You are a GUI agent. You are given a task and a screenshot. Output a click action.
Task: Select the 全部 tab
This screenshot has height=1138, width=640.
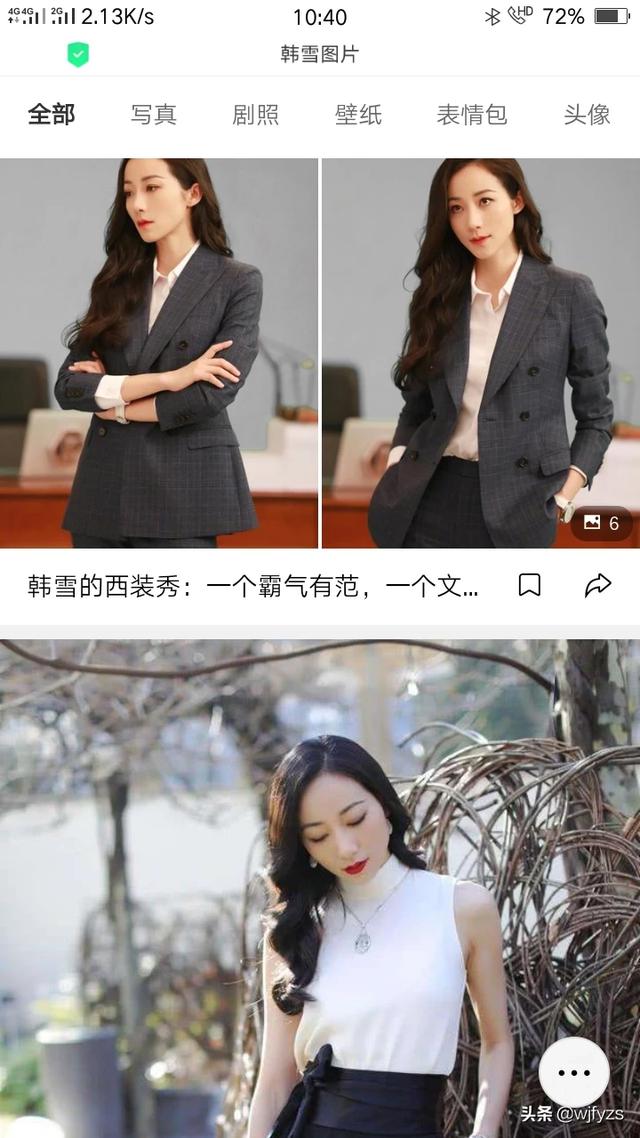pyautogui.click(x=52, y=115)
